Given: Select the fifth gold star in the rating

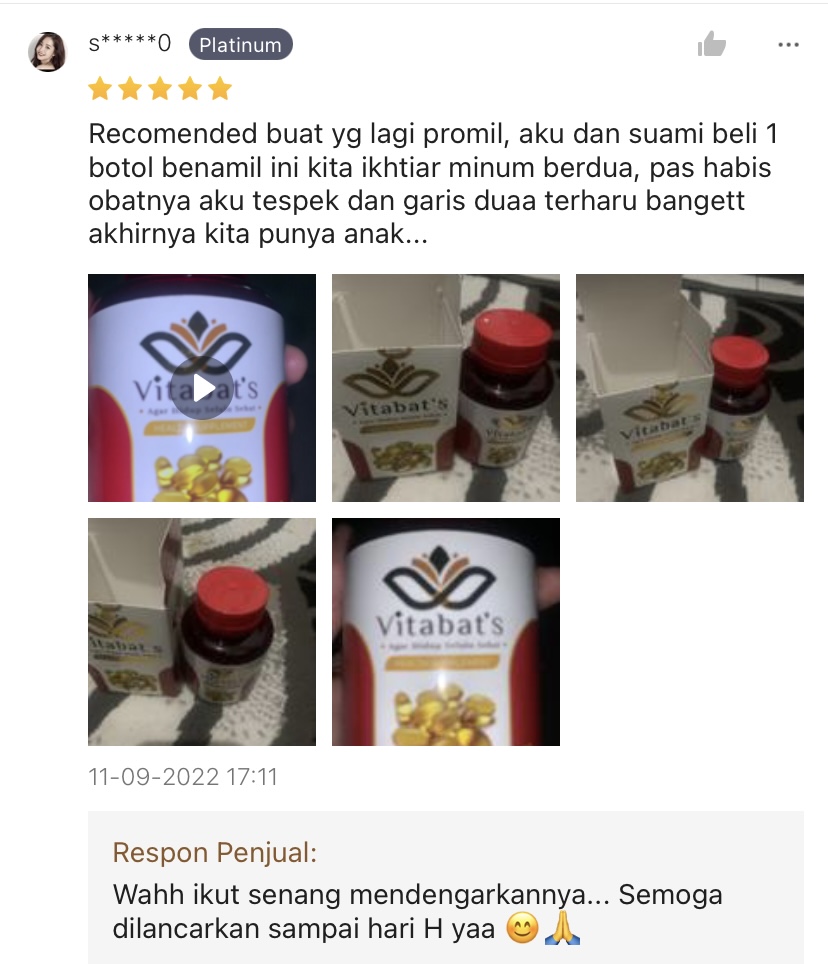Looking at the screenshot, I should (219, 89).
